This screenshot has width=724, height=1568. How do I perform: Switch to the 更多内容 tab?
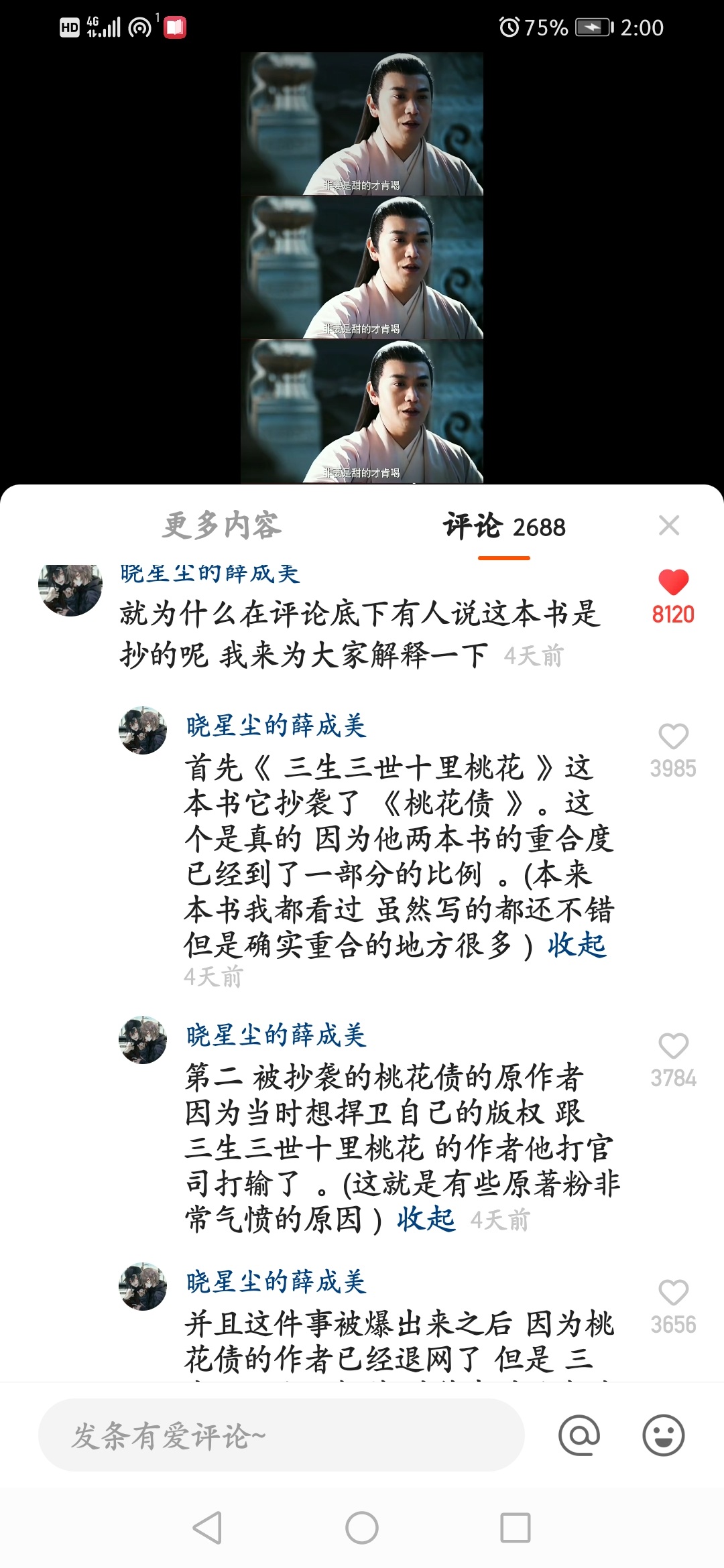tap(222, 525)
